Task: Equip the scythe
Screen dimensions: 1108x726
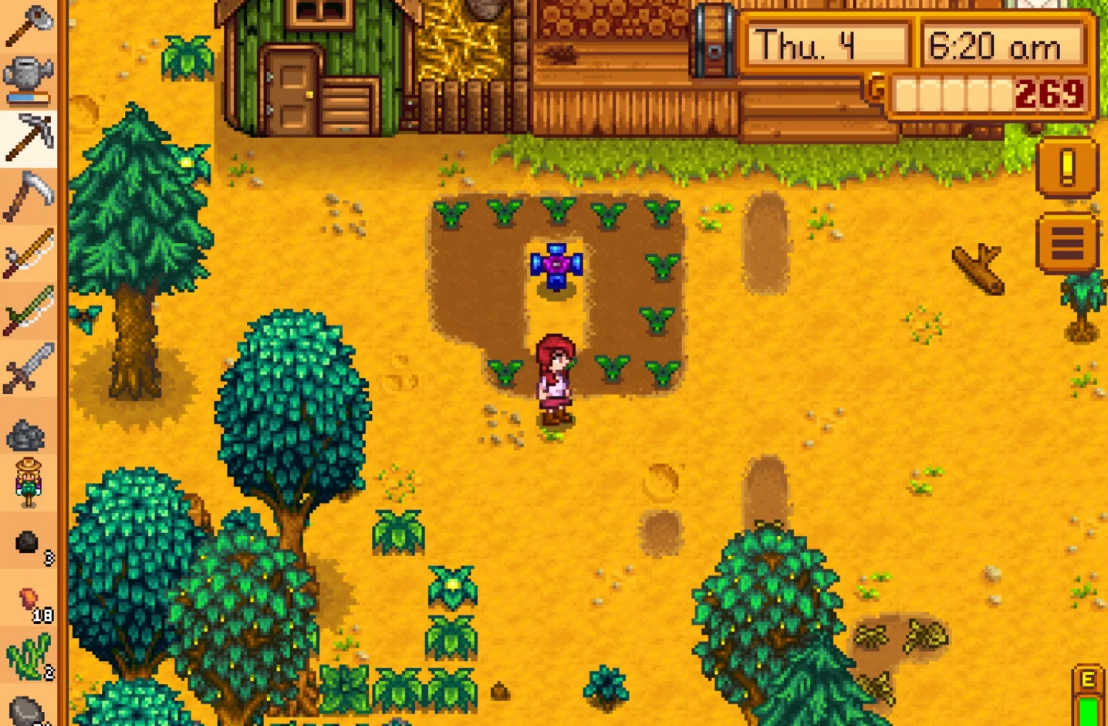Action: pyautogui.click(x=28, y=196)
